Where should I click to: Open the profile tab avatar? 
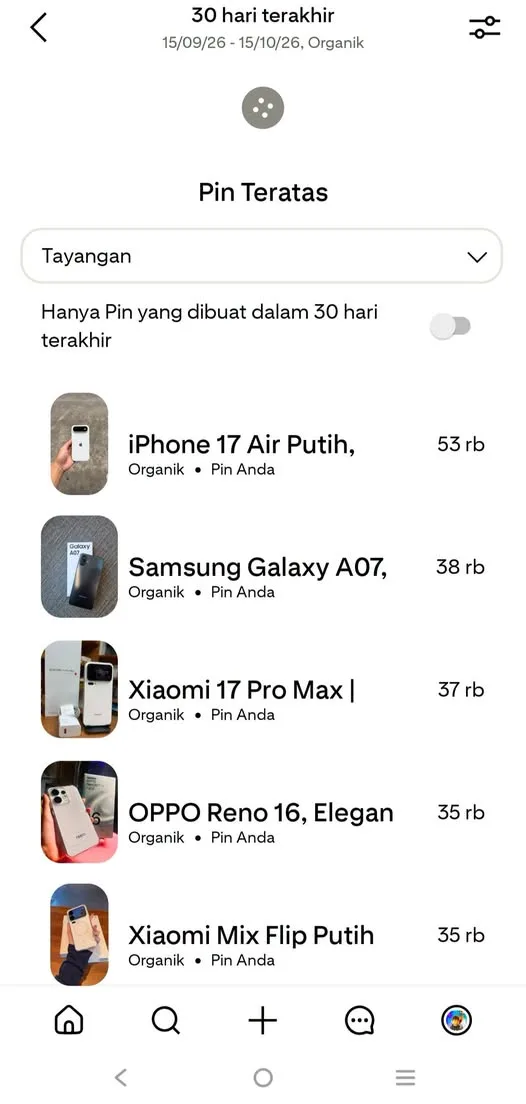(456, 1020)
